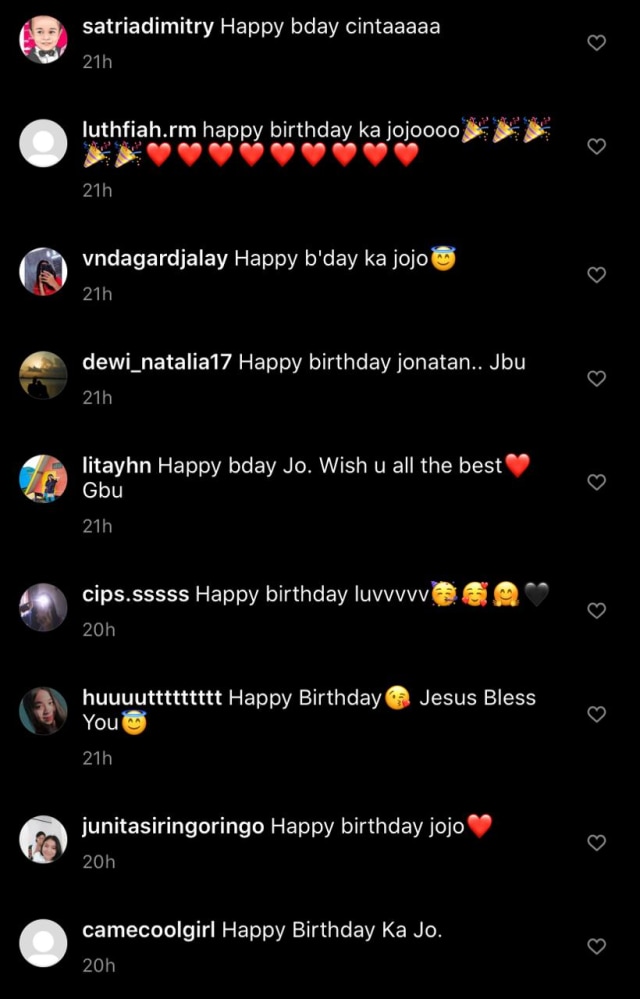Like litayhn's comment
Screen dimensions: 640x999
tap(597, 482)
